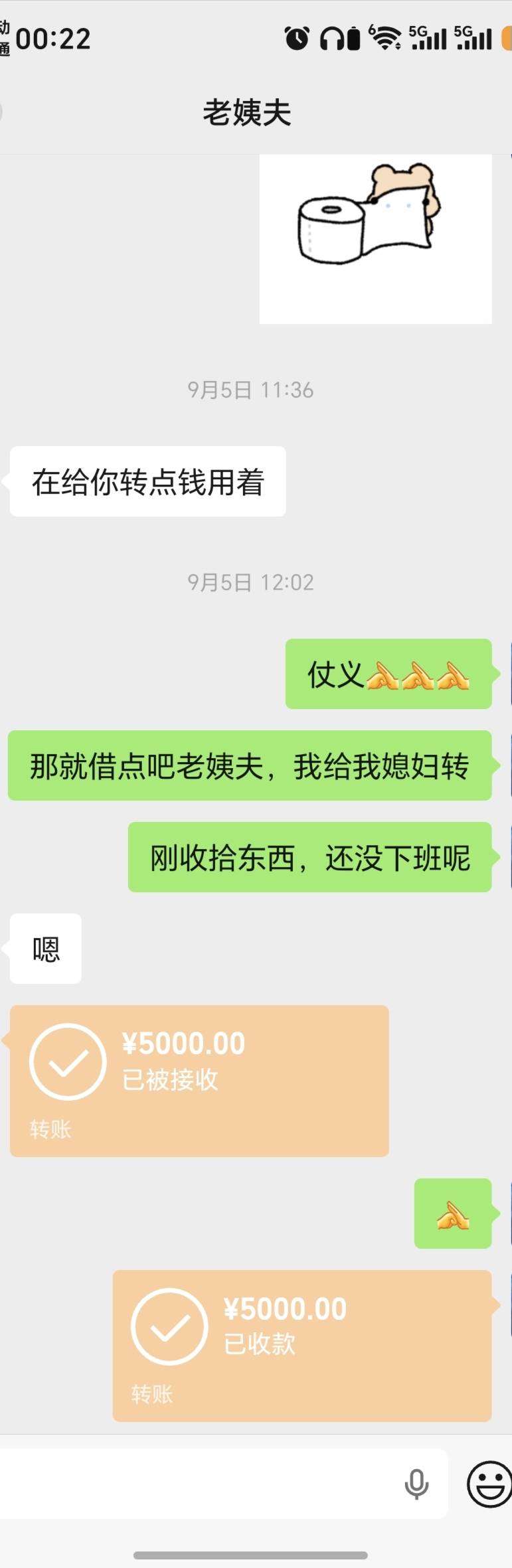The image size is (512, 1568).
Task: Open the emoji picker
Action: click(489, 1484)
